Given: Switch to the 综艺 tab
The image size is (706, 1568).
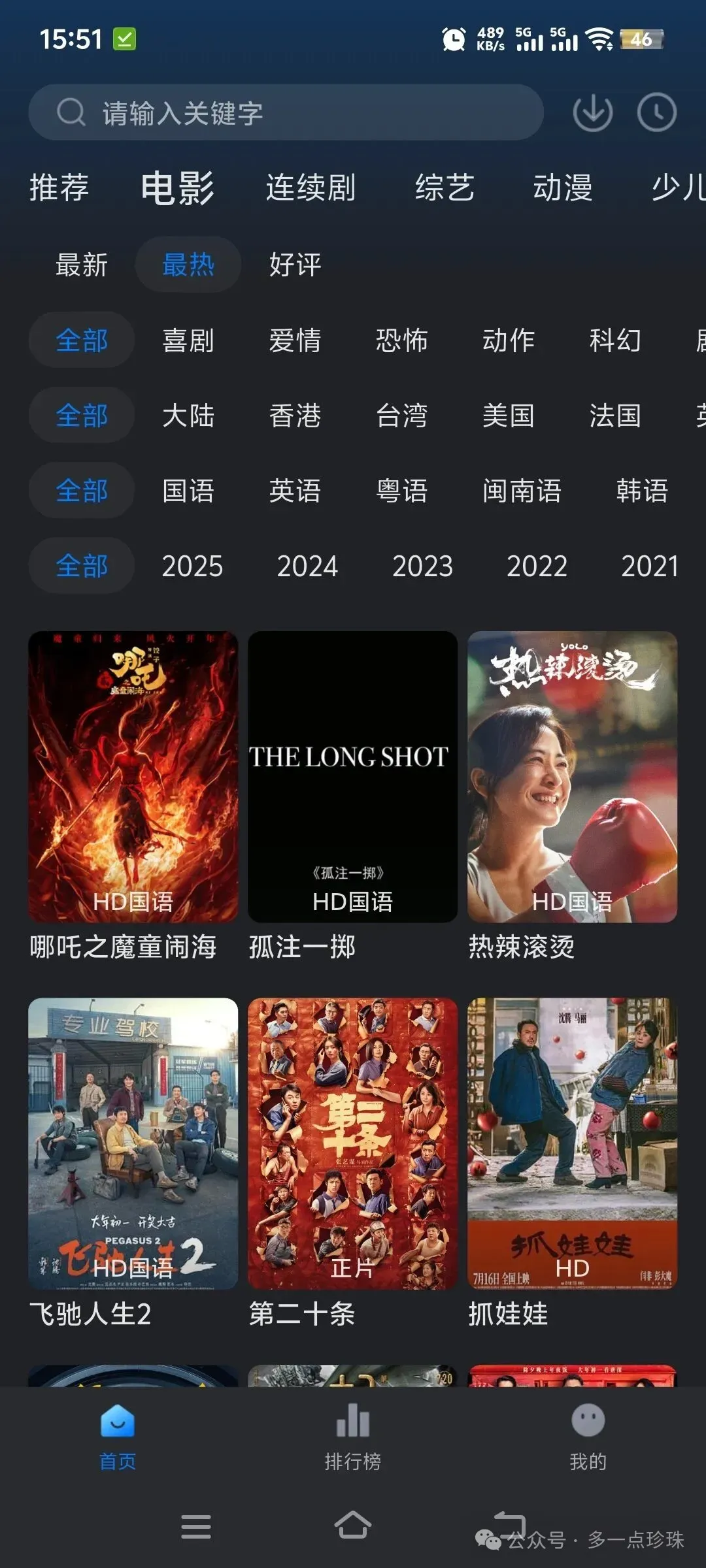Looking at the screenshot, I should pyautogui.click(x=445, y=188).
